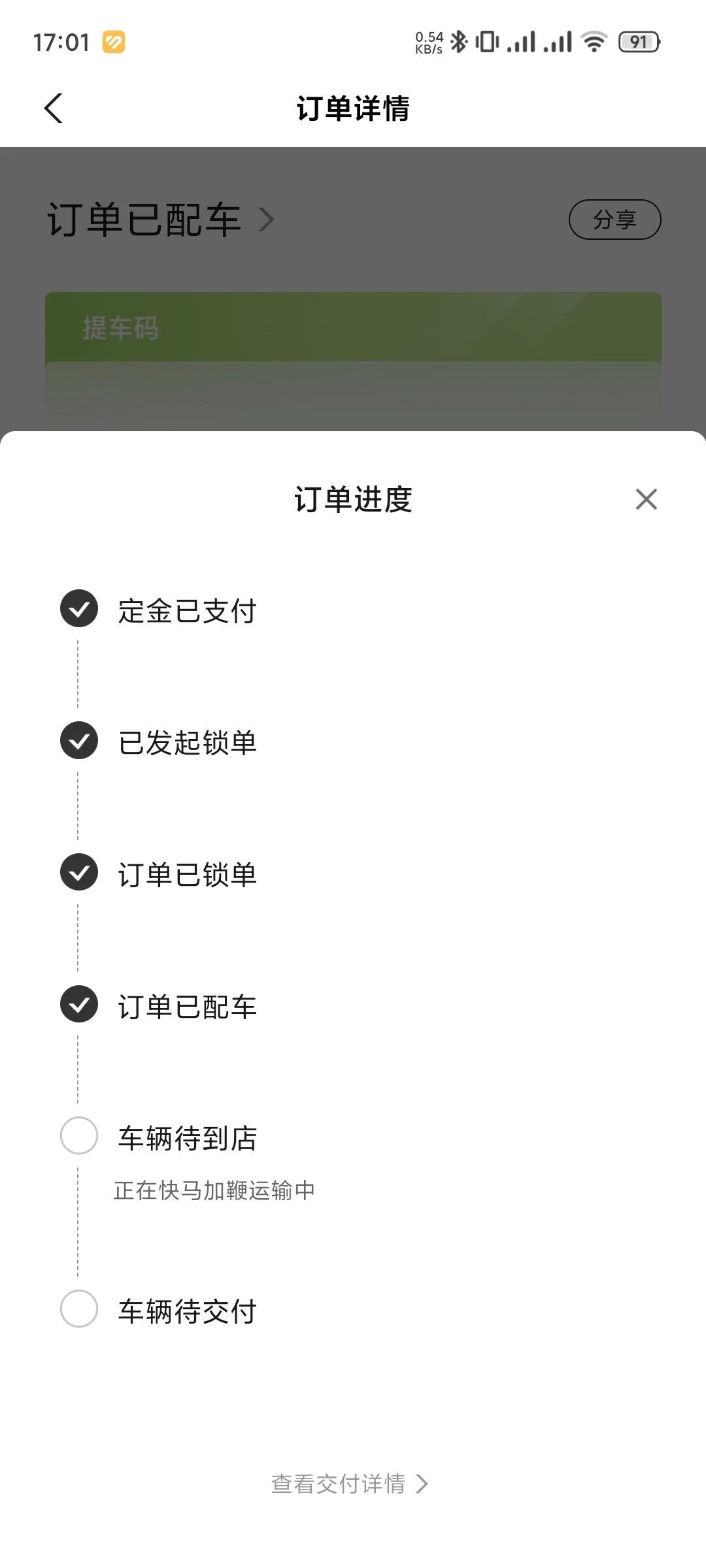Close the 订单进度 panel
Viewport: 706px width, 1568px height.
point(646,499)
